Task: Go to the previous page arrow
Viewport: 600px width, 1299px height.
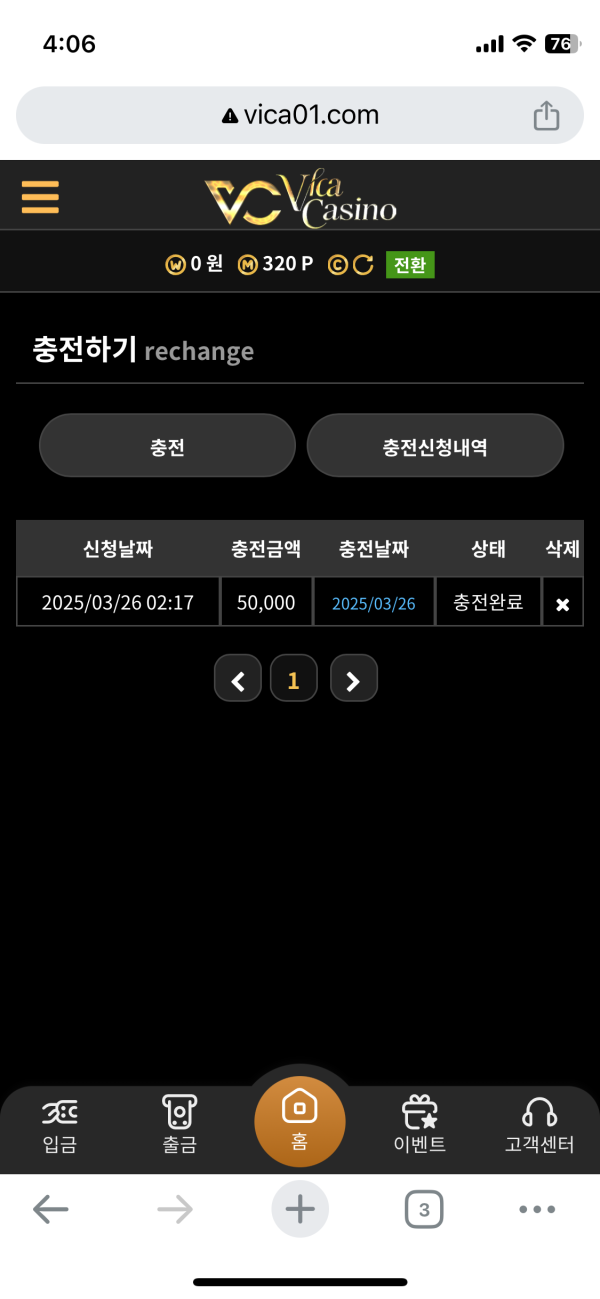Action: pos(238,681)
